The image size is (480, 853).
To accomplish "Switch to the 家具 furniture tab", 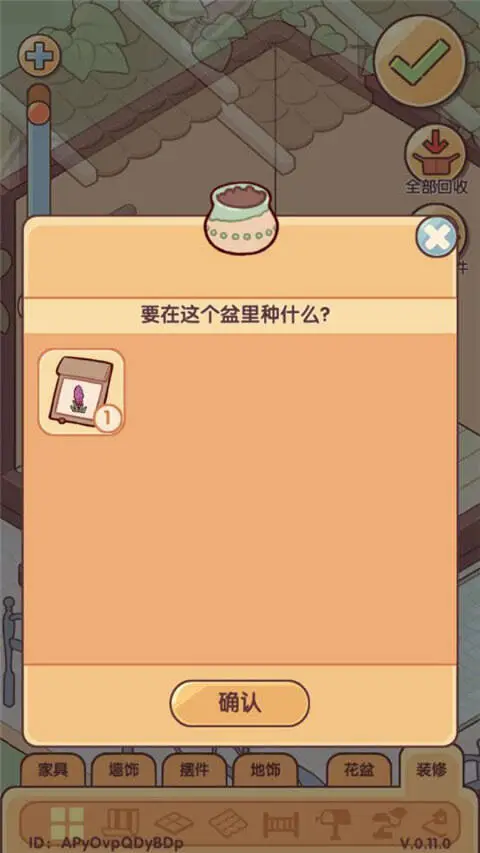I will click(53, 770).
